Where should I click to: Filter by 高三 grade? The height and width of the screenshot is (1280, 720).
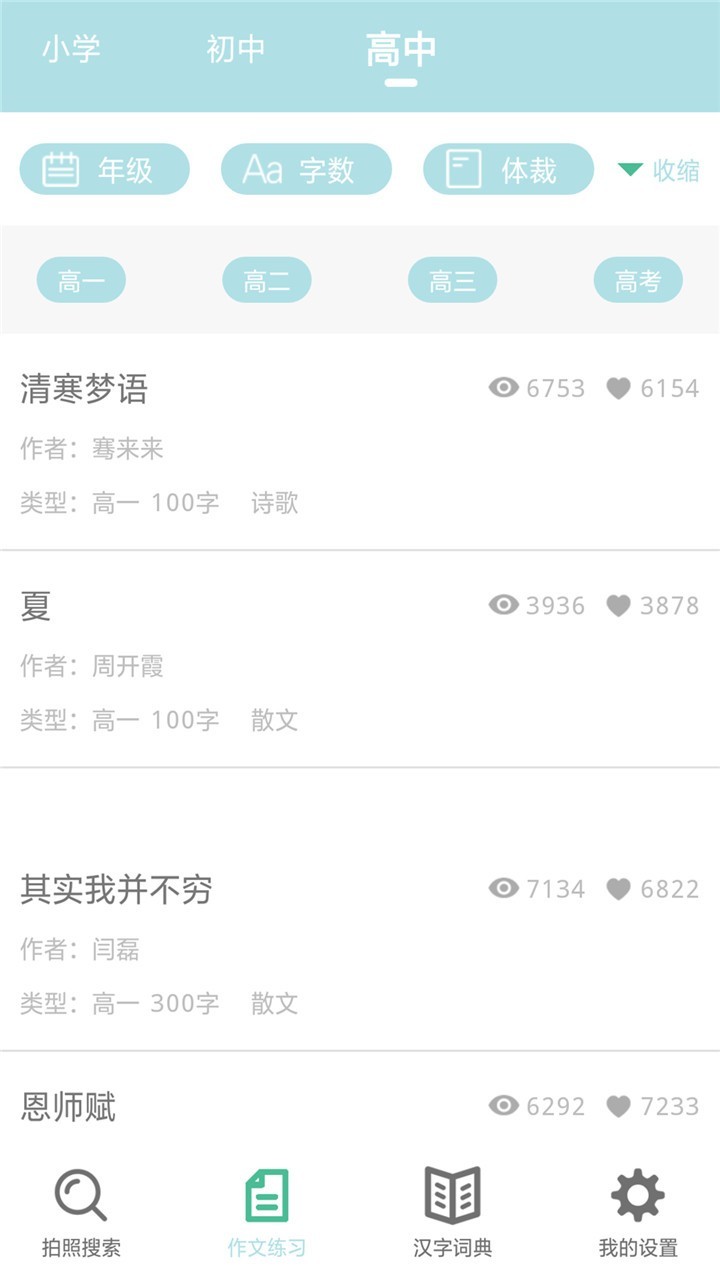[452, 280]
